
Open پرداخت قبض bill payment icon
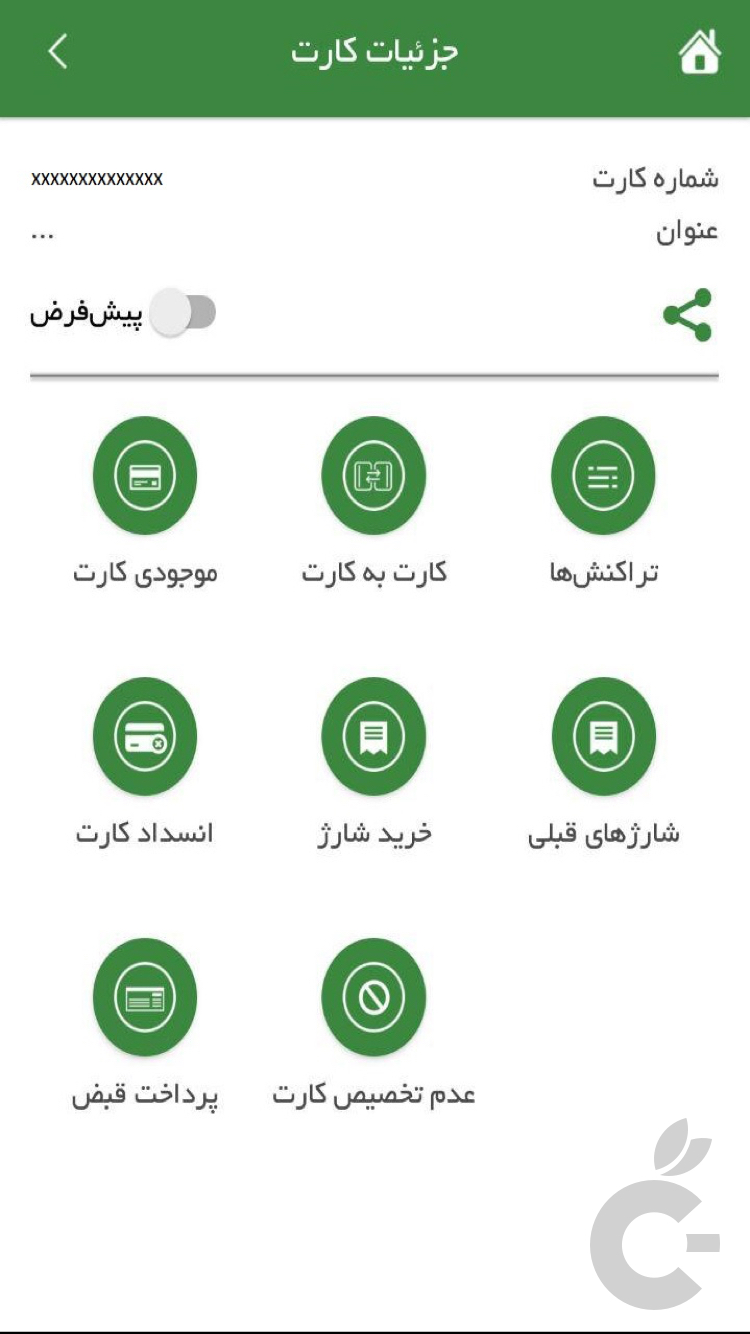click(x=145, y=997)
